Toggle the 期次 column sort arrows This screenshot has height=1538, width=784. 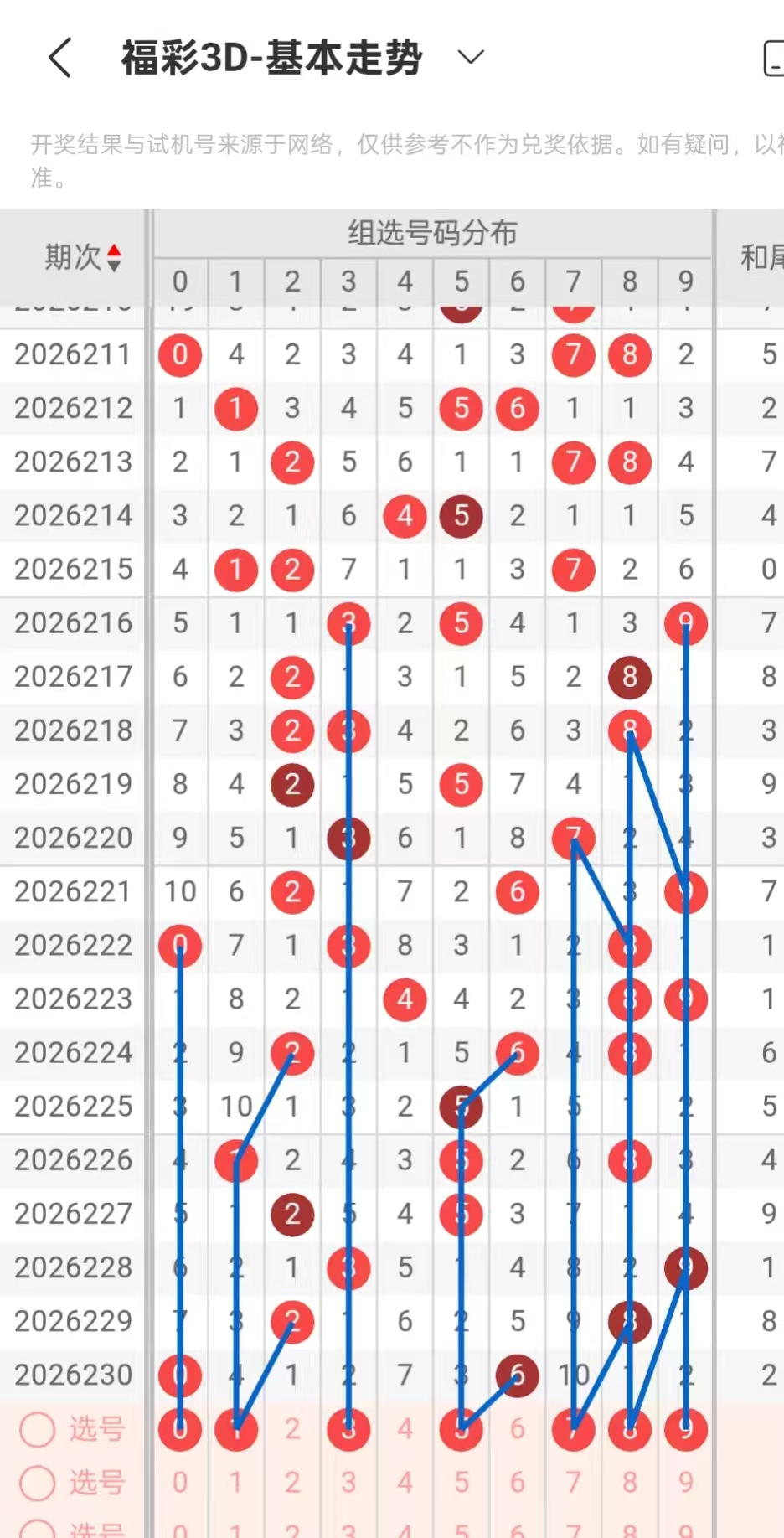(x=114, y=257)
